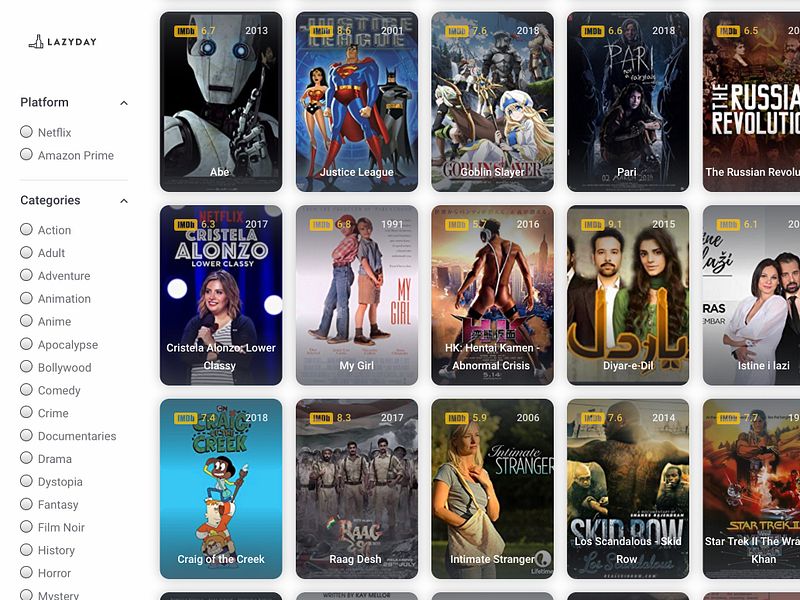The height and width of the screenshot is (600, 800).
Task: Collapse the Platform section
Action: click(x=124, y=103)
